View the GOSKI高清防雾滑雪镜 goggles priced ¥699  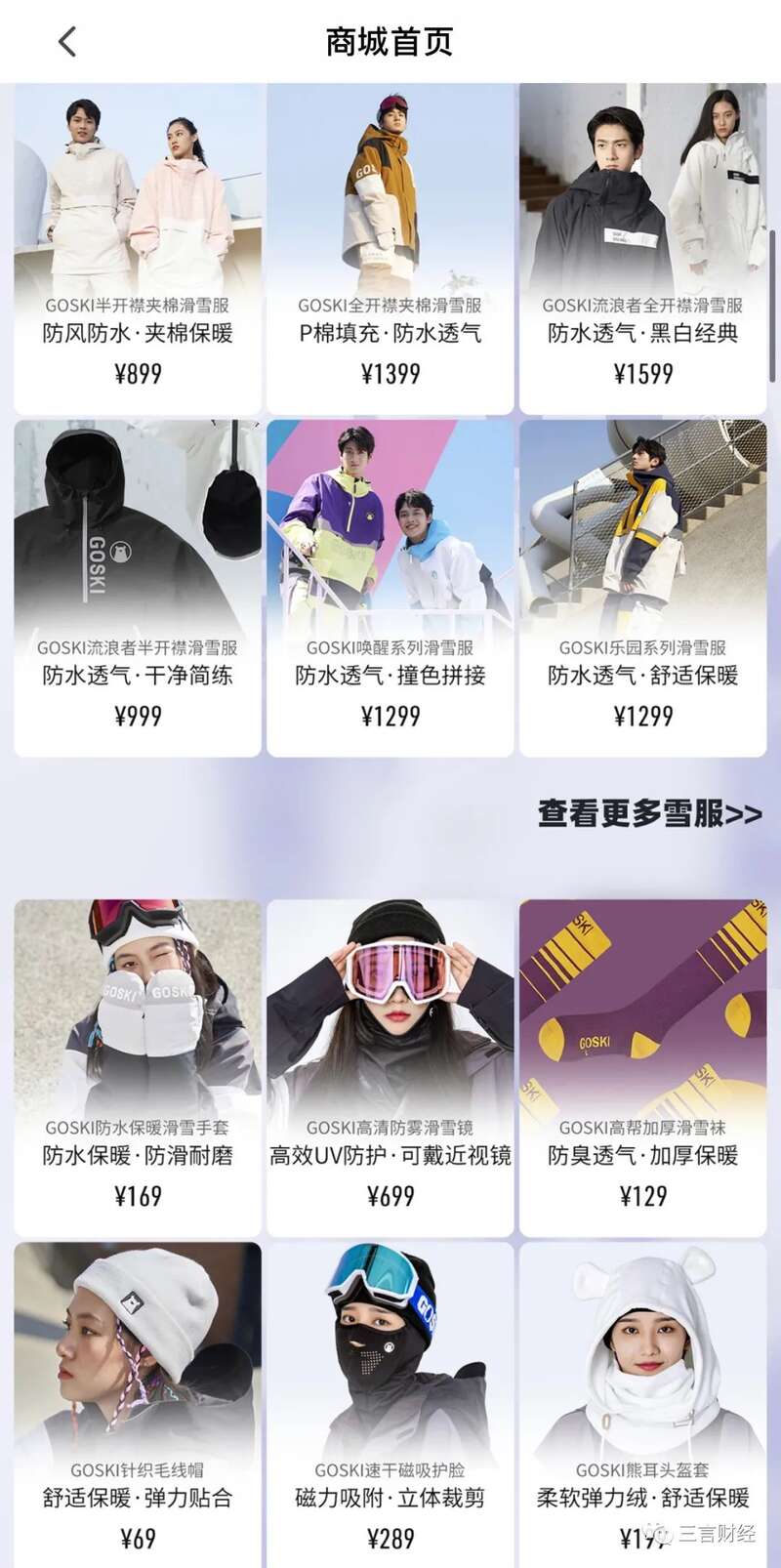click(390, 1068)
